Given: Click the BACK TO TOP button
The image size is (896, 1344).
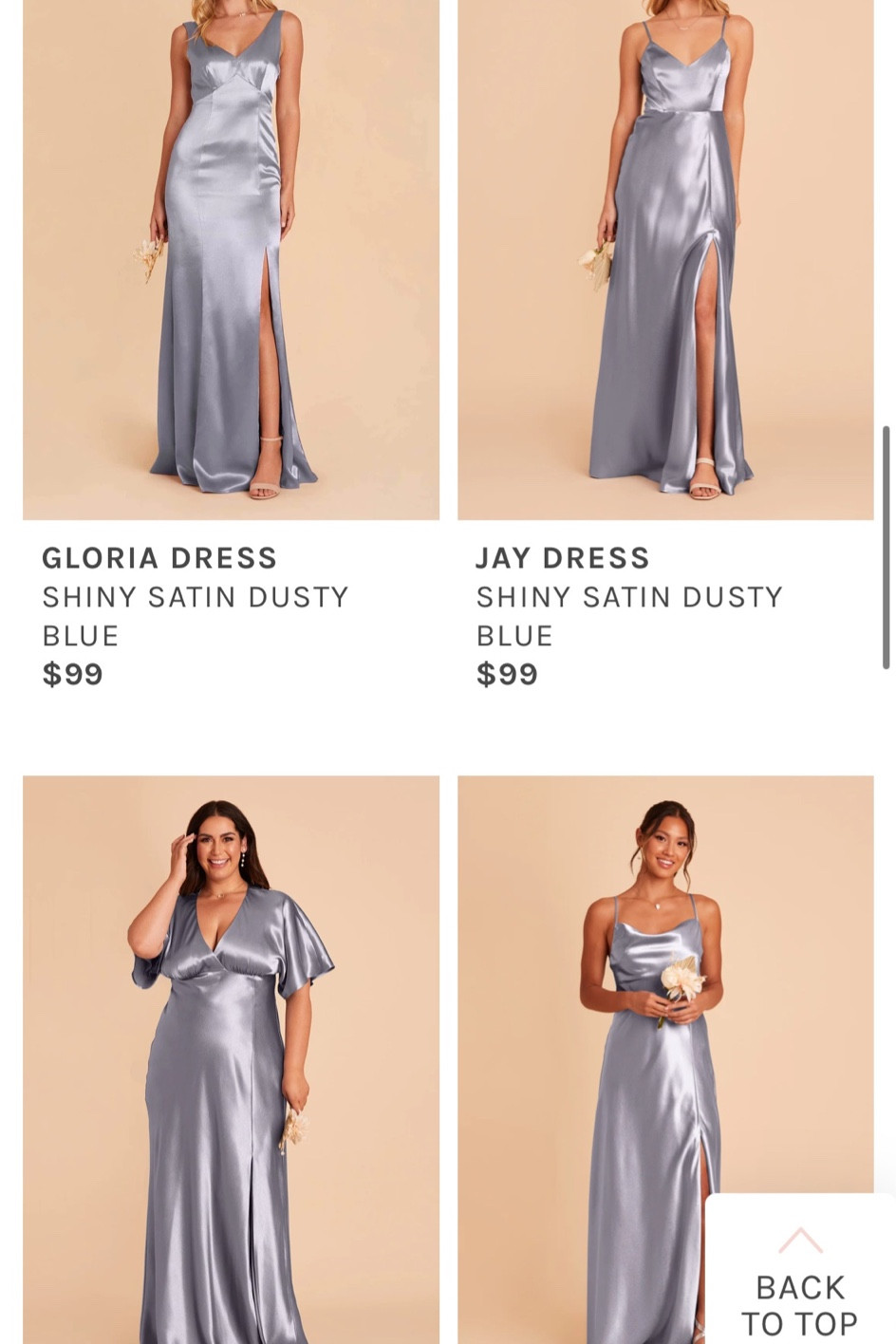Looking at the screenshot, I should [800, 1304].
